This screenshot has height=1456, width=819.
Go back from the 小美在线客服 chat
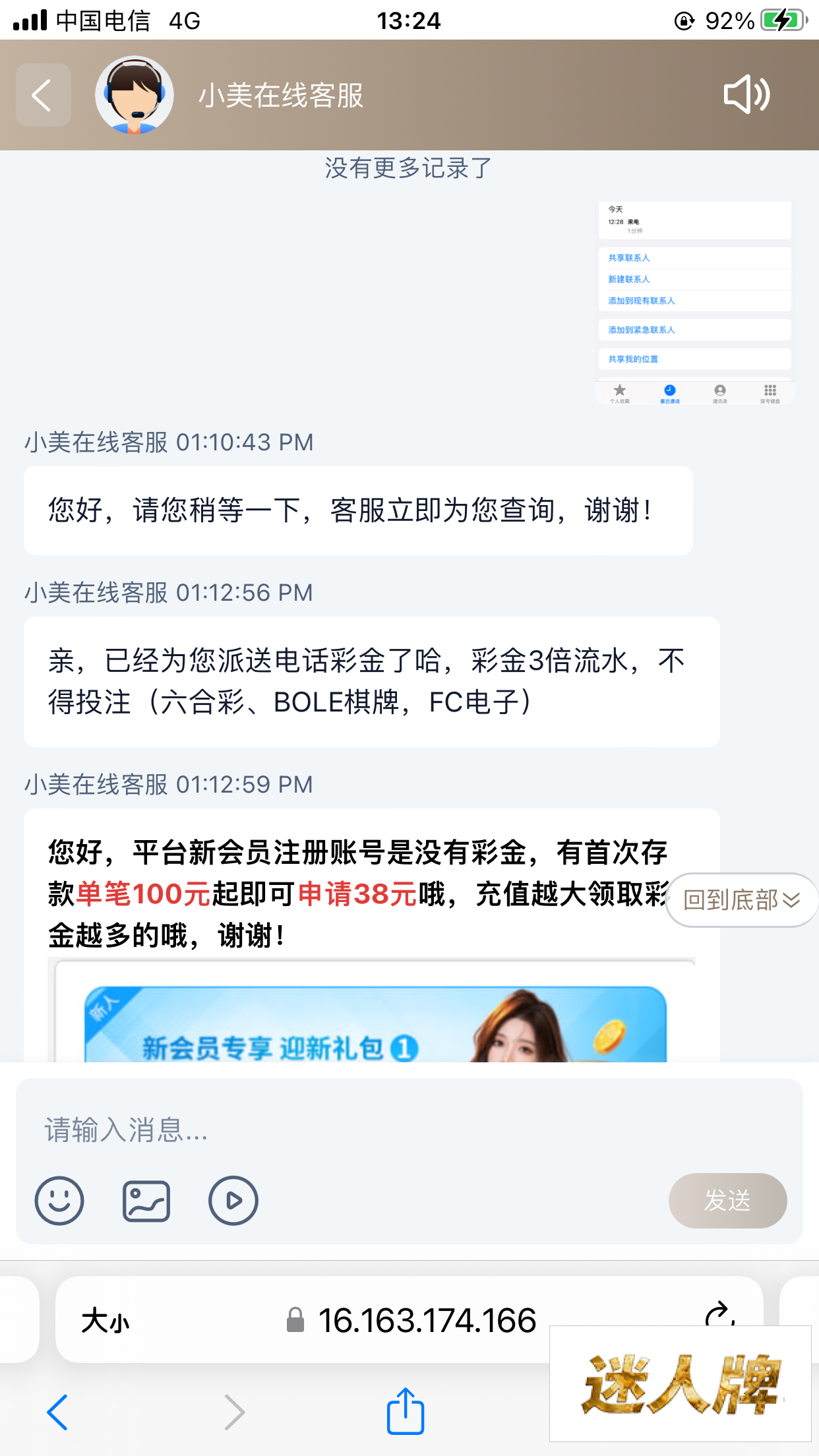pos(44,95)
